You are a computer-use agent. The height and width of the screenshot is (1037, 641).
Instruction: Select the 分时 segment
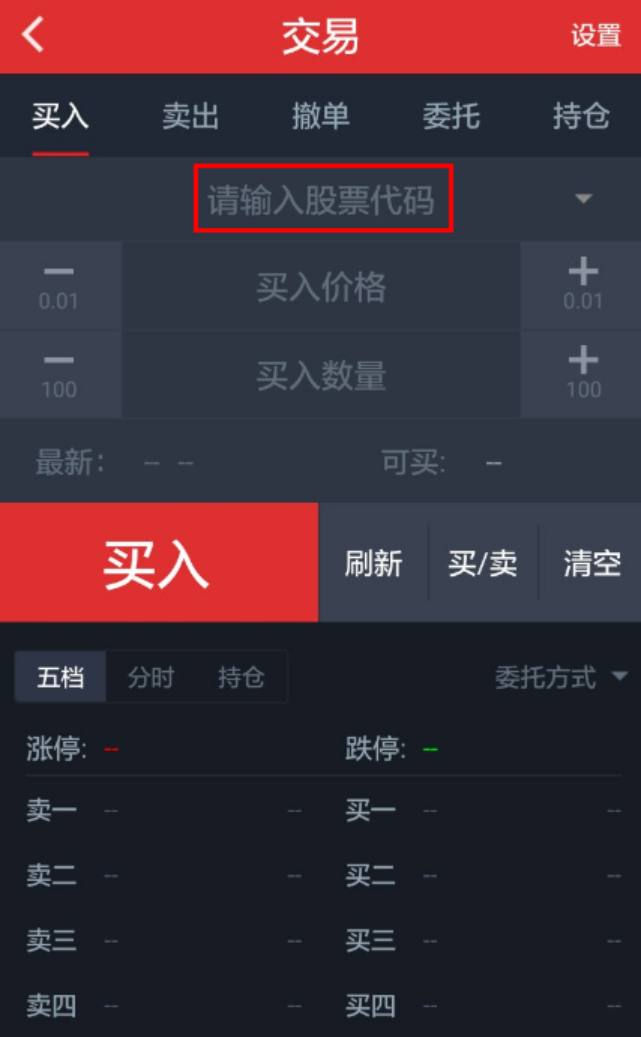coord(151,677)
